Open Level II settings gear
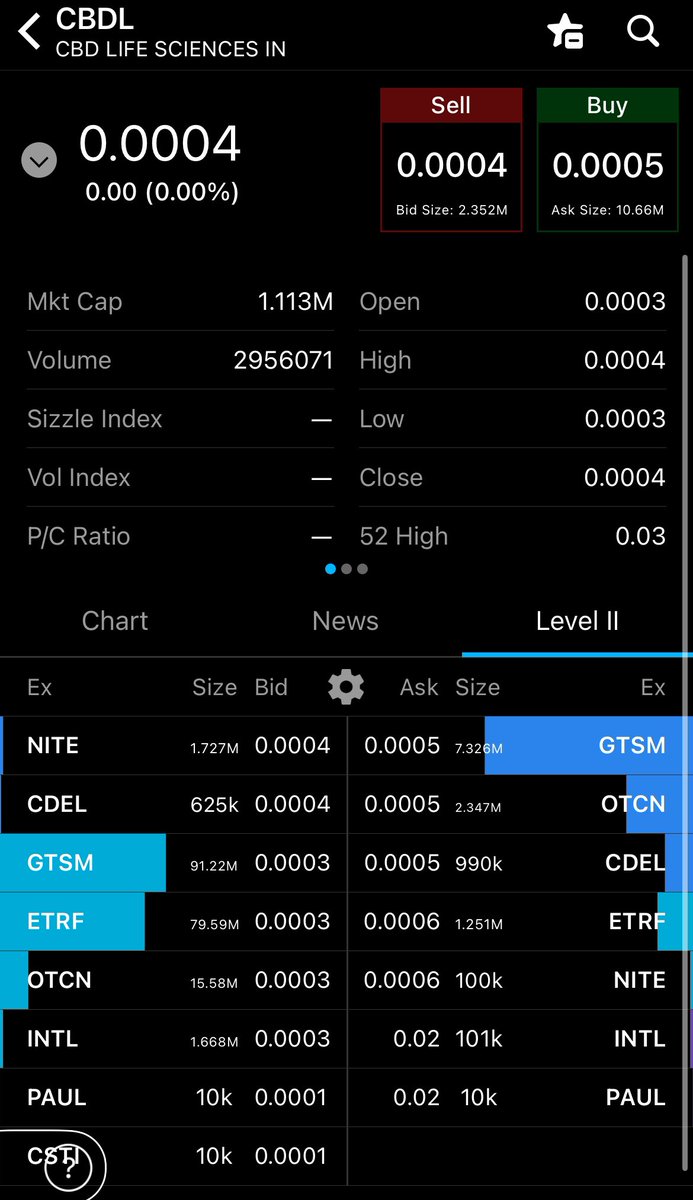 coord(346,687)
